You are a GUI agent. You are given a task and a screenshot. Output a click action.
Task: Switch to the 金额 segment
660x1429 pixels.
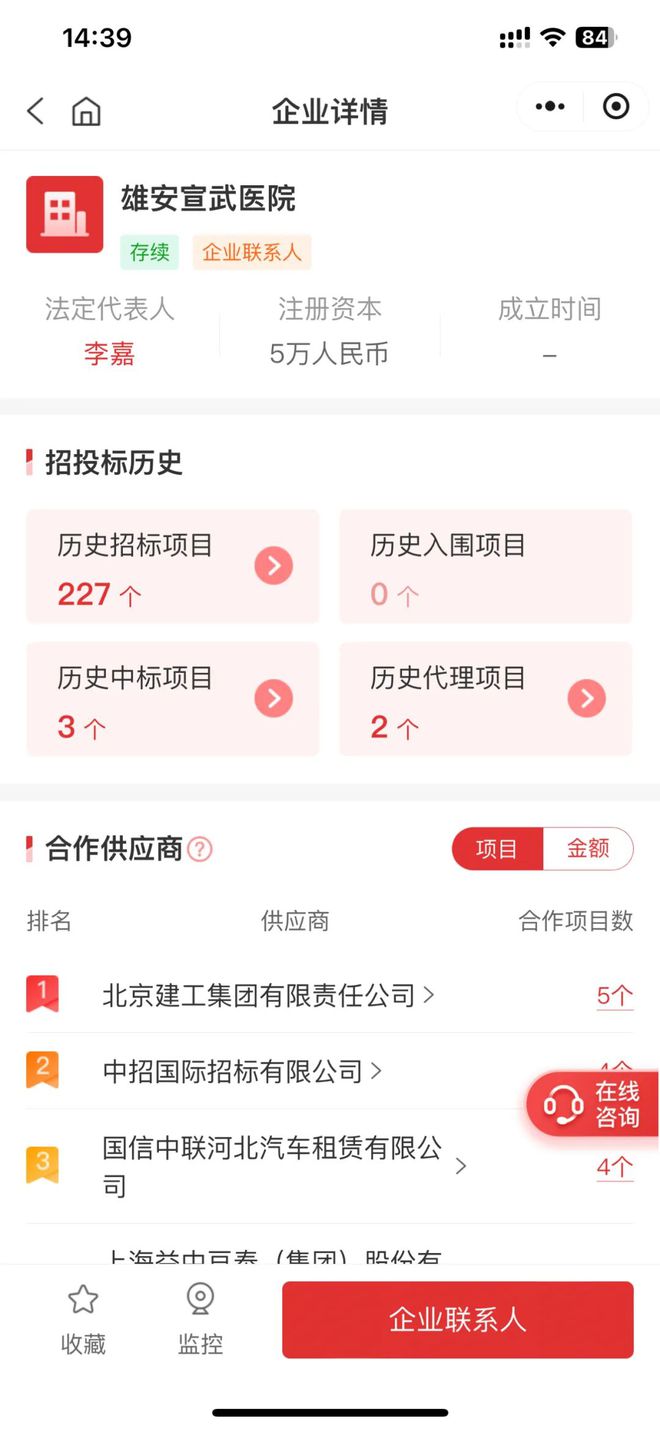[x=588, y=849]
